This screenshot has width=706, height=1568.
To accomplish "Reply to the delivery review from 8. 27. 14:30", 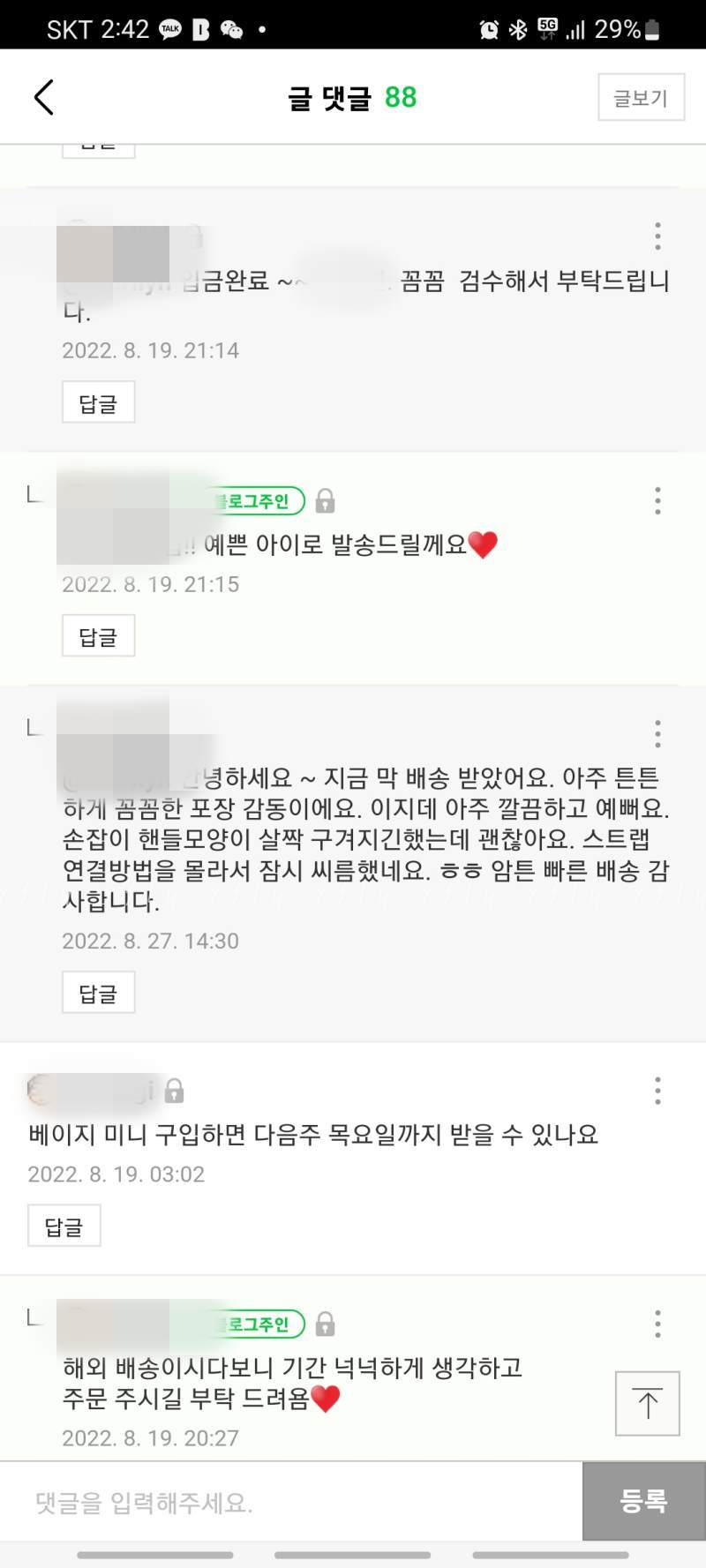I will (x=98, y=994).
